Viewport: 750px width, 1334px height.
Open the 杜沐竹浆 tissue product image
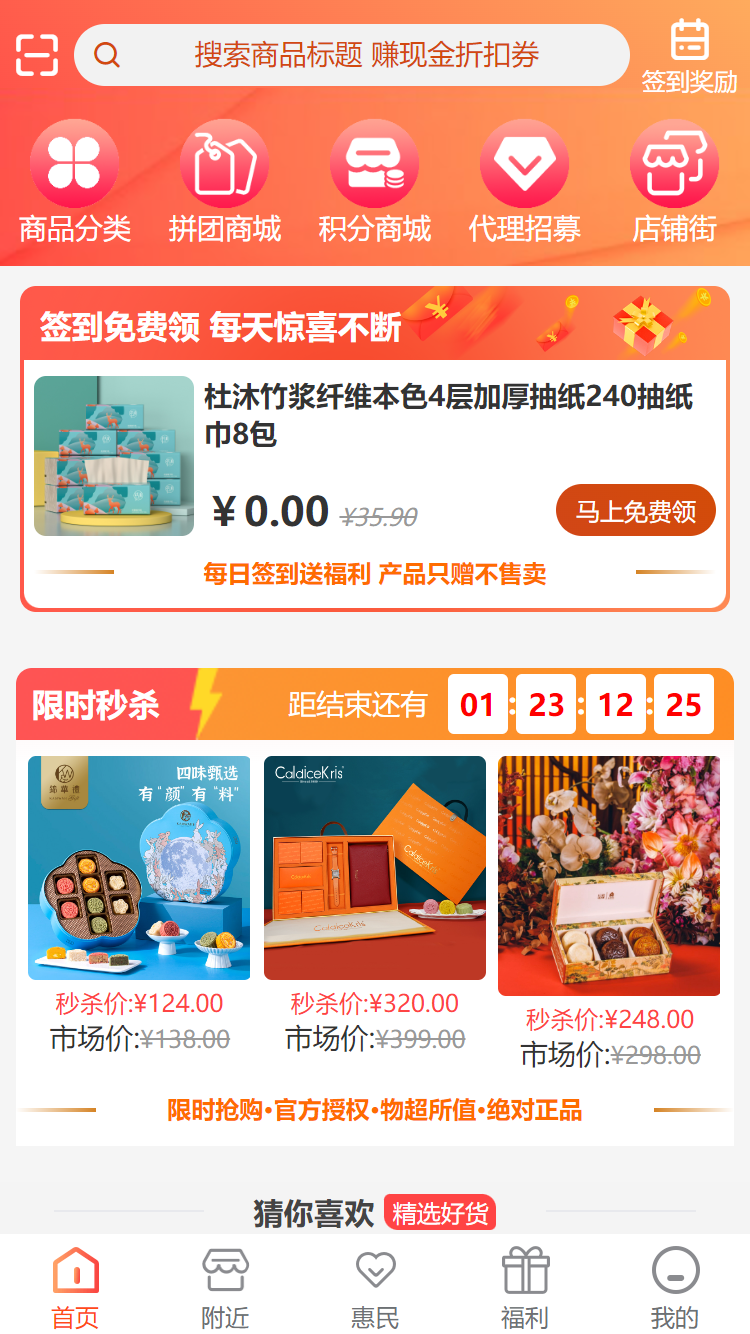point(114,456)
